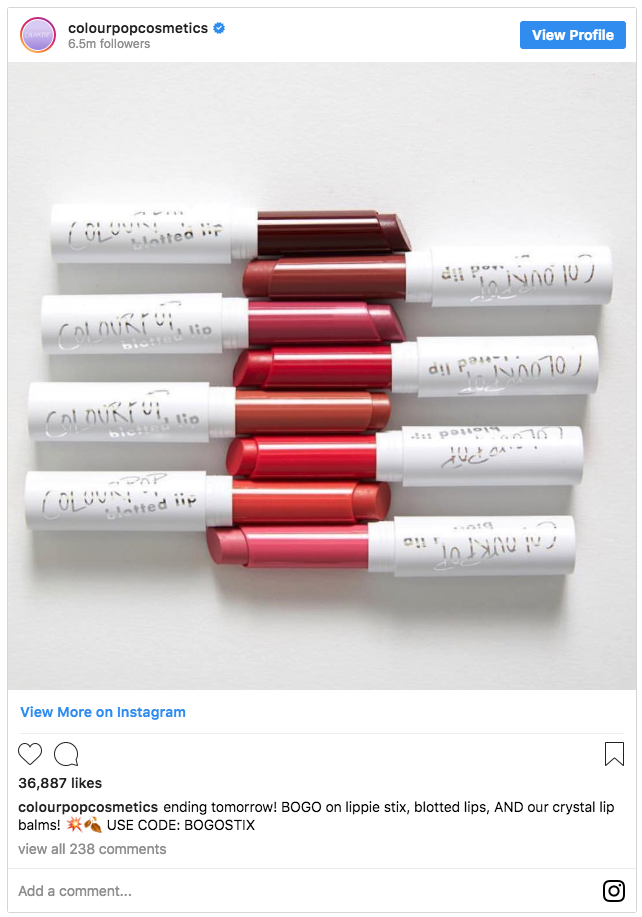Screen dimensions: 642x917
Task: Open the Instagram logo icon
Action: click(613, 891)
